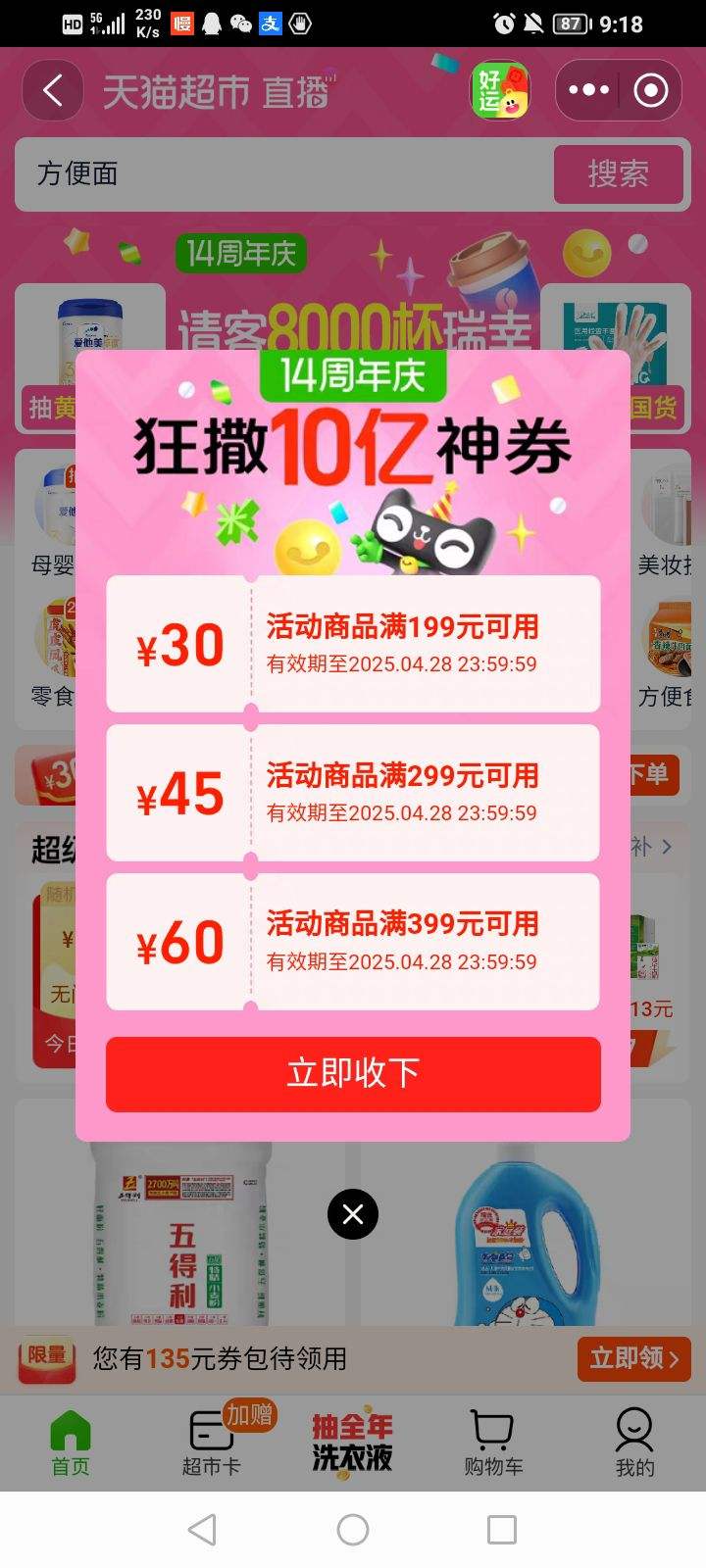The image size is (706, 1568).
Task: Open the live stream record circle icon
Action: [650, 89]
